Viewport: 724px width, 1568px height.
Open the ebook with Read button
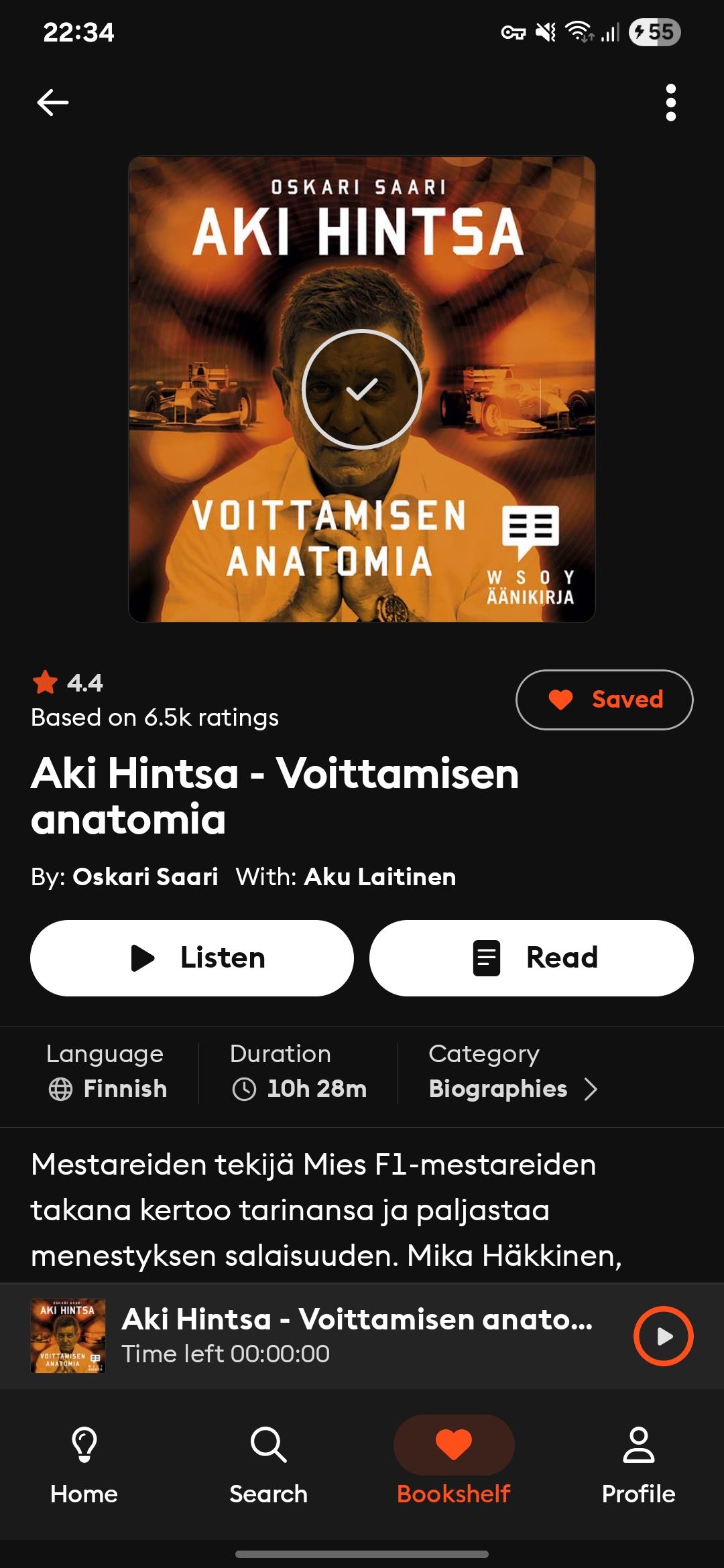[x=531, y=958]
